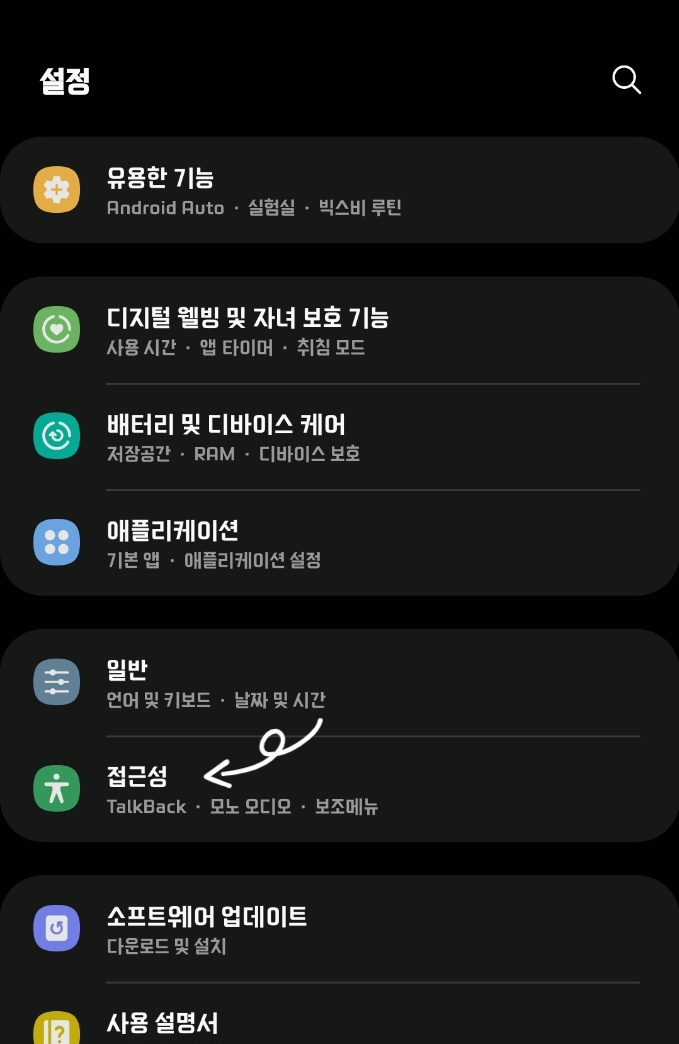Open 유용한 기능 settings
679x1044 pixels.
coord(339,191)
